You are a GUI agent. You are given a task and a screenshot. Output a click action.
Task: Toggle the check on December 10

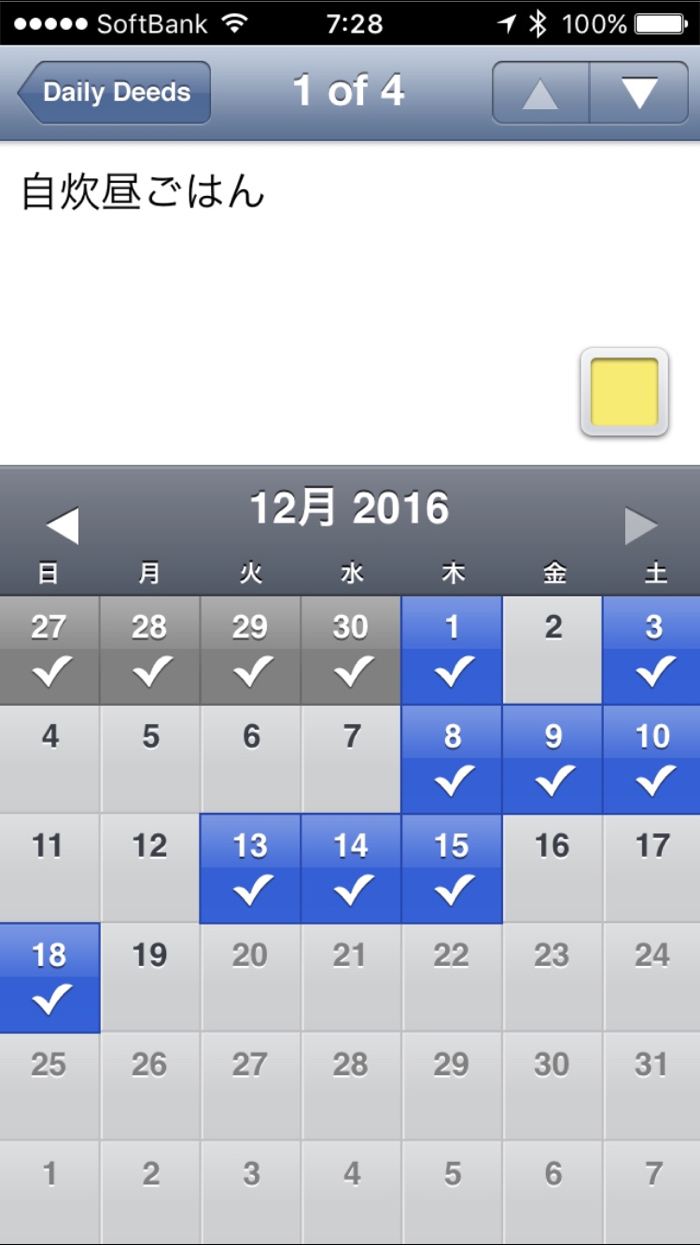click(652, 760)
